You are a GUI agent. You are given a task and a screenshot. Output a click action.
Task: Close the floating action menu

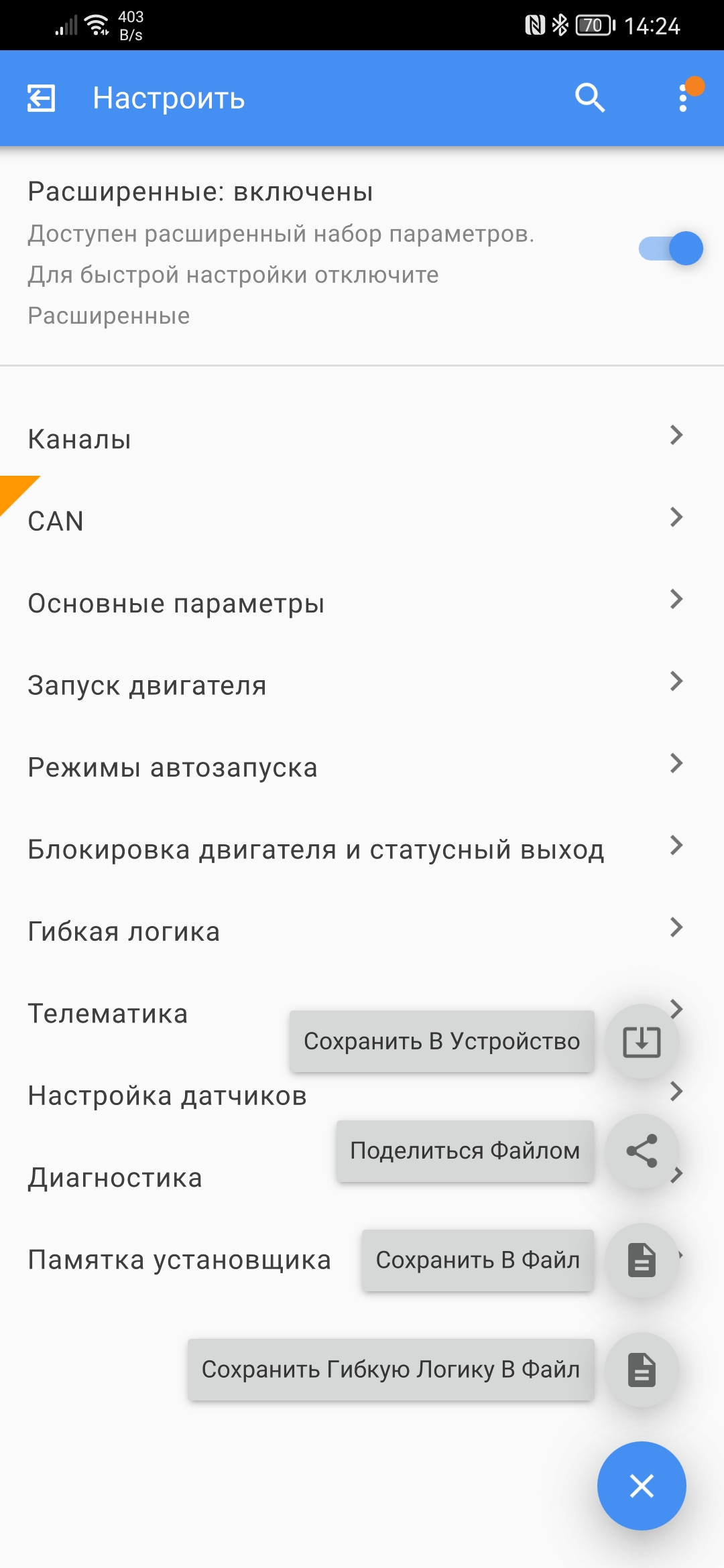(642, 1486)
